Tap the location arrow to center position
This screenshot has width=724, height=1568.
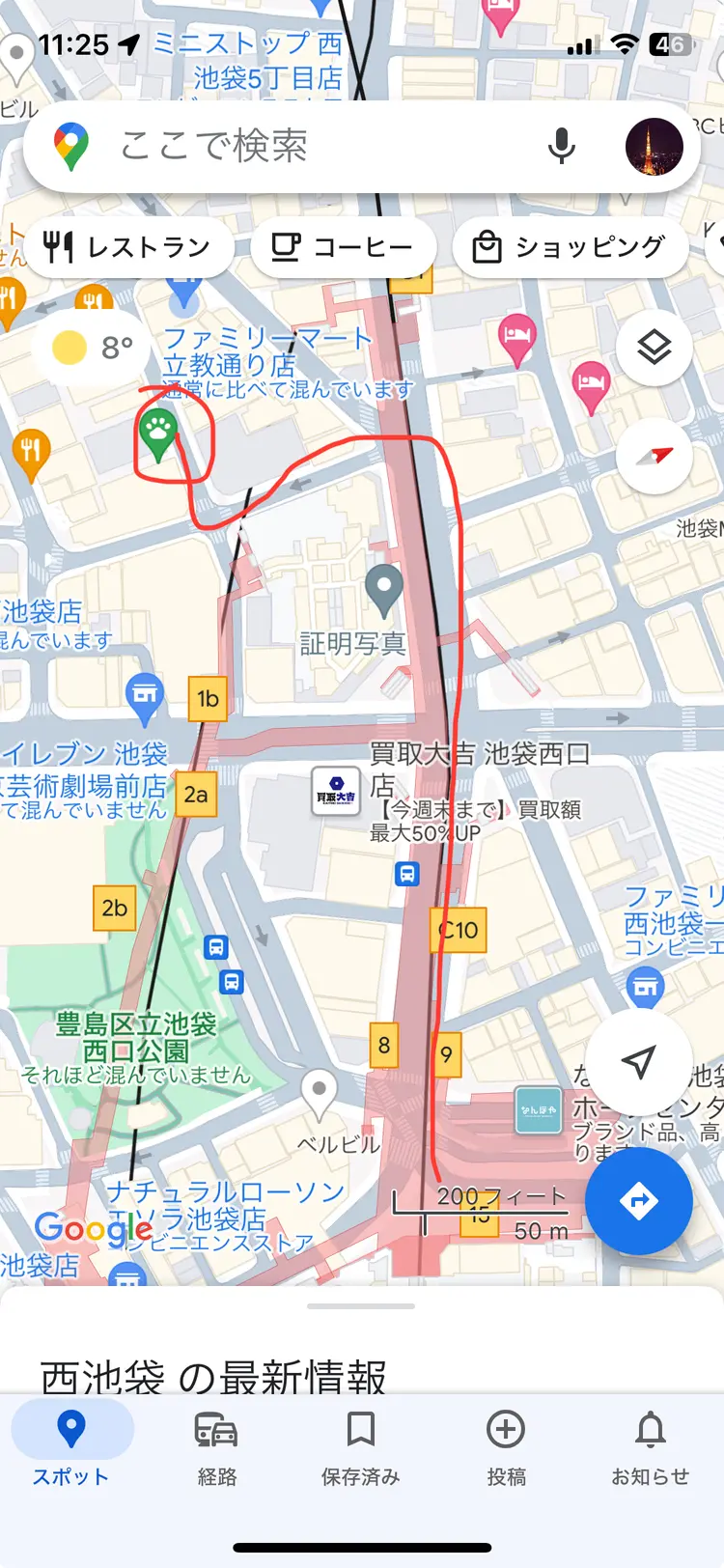point(639,1065)
